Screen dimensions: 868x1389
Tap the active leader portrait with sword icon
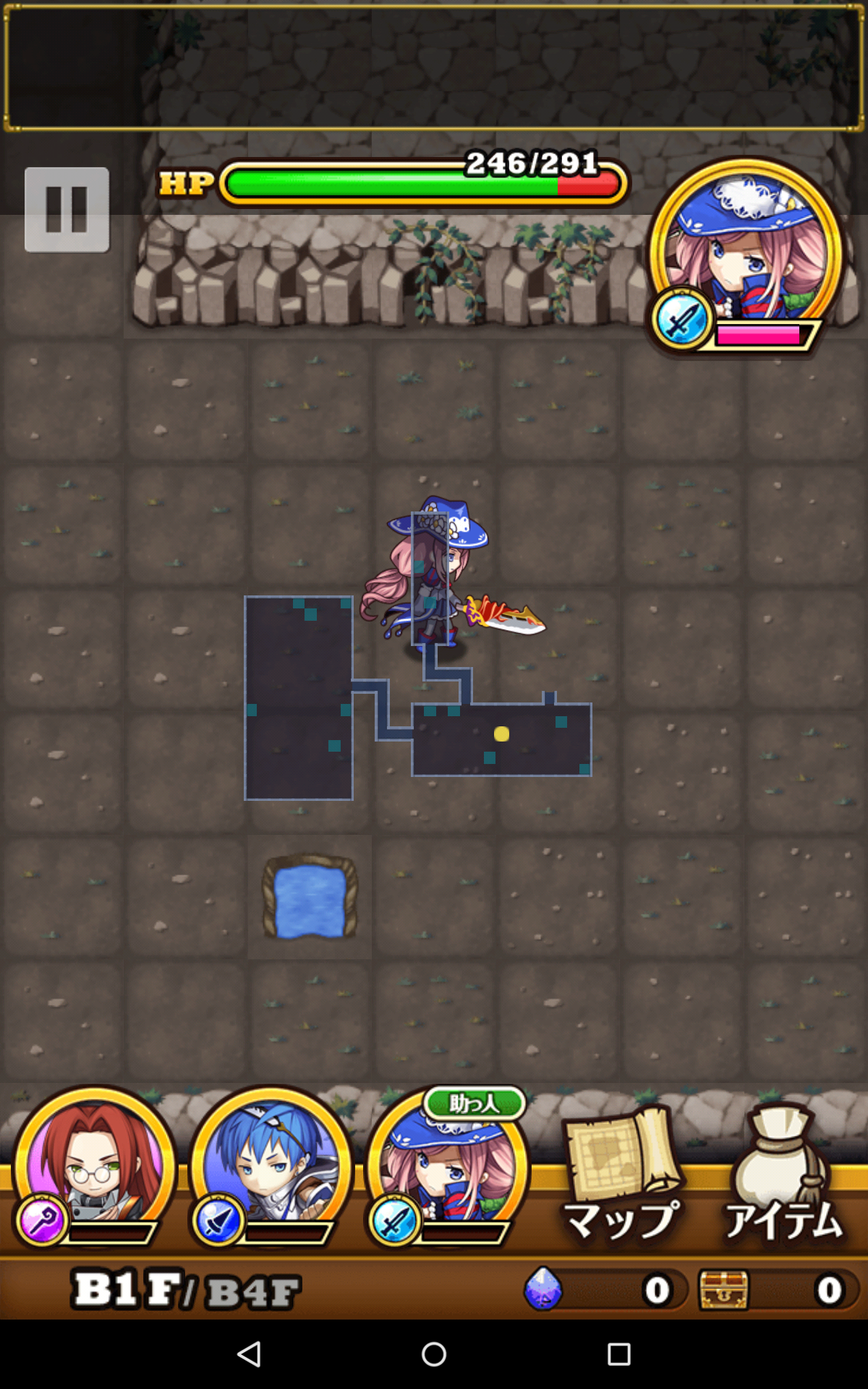tap(745, 255)
